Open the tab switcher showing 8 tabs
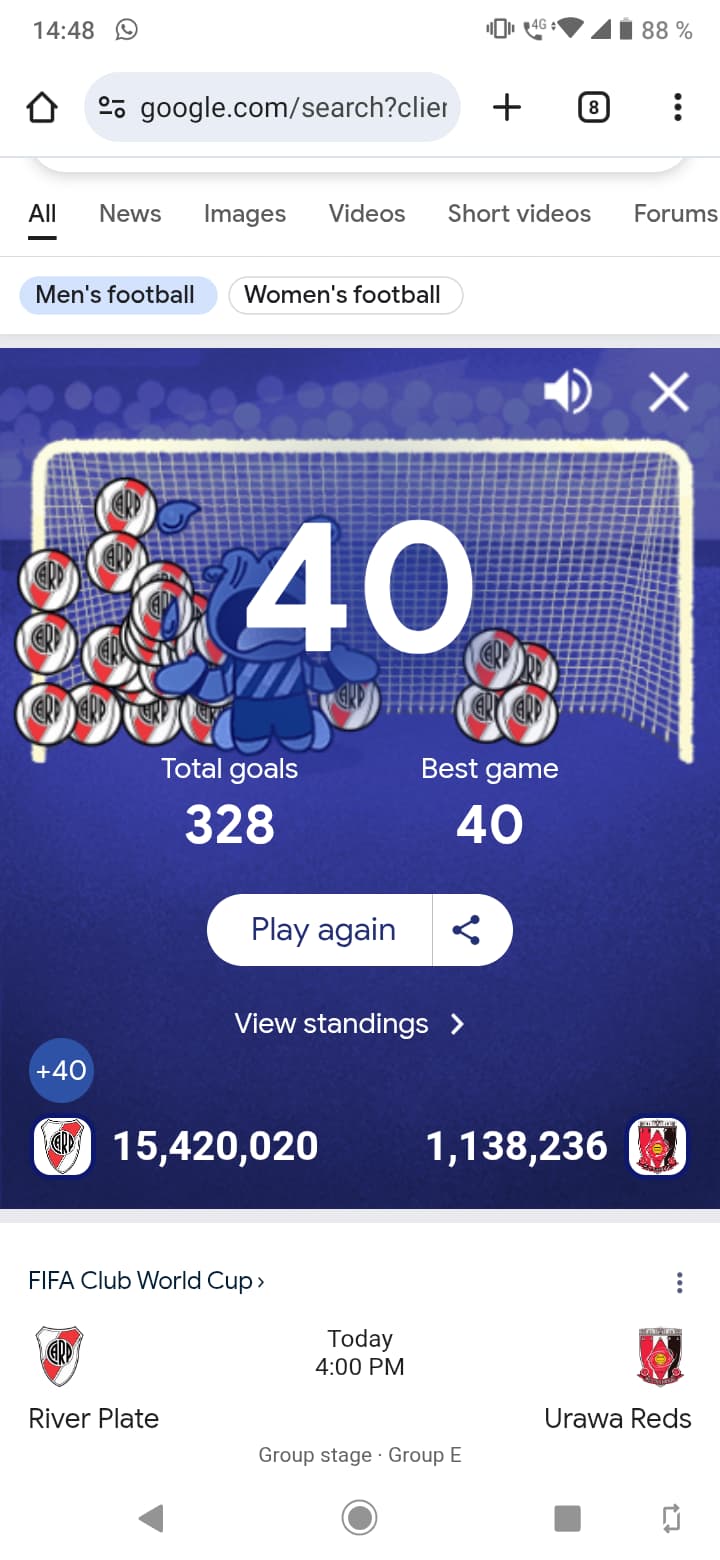720x1560 pixels. tap(593, 107)
